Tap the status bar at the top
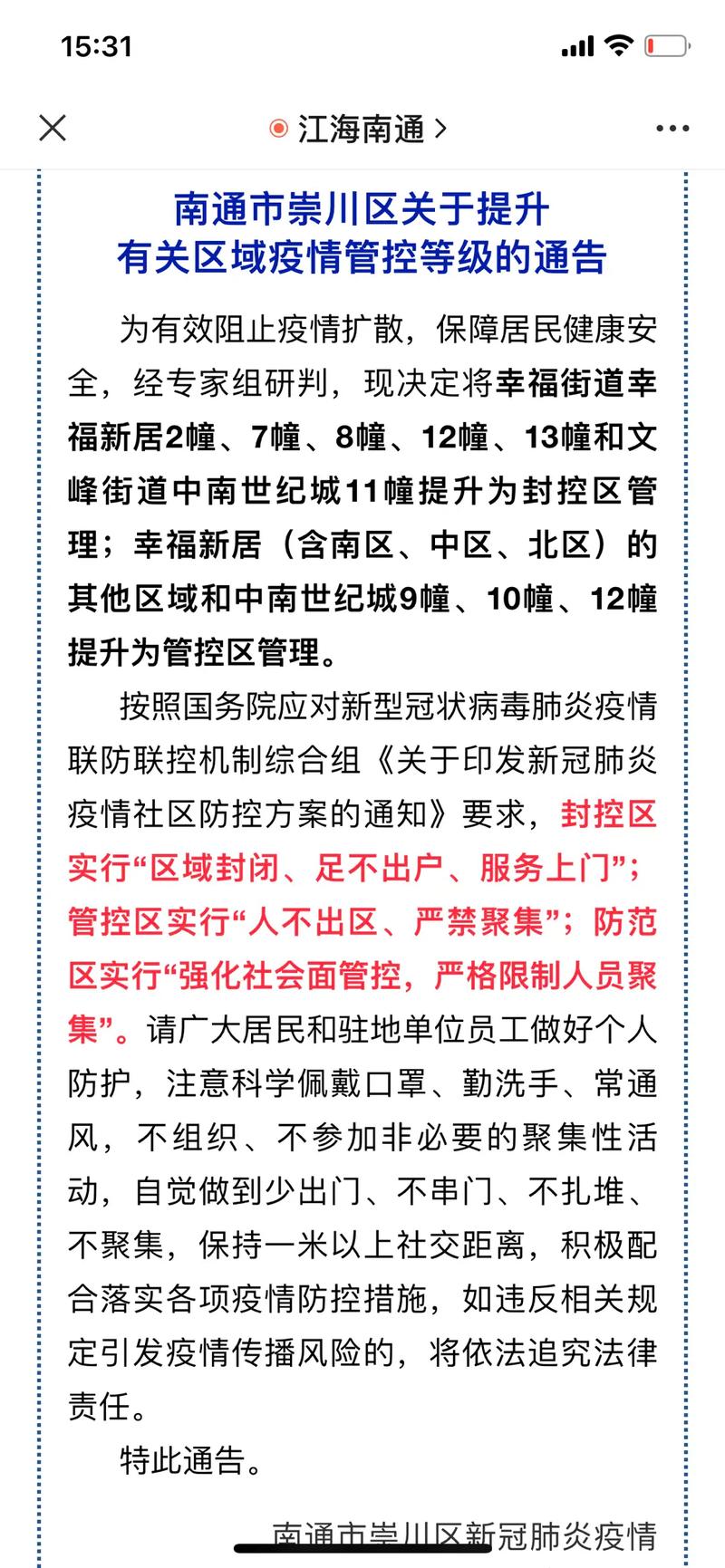 (x=362, y=45)
